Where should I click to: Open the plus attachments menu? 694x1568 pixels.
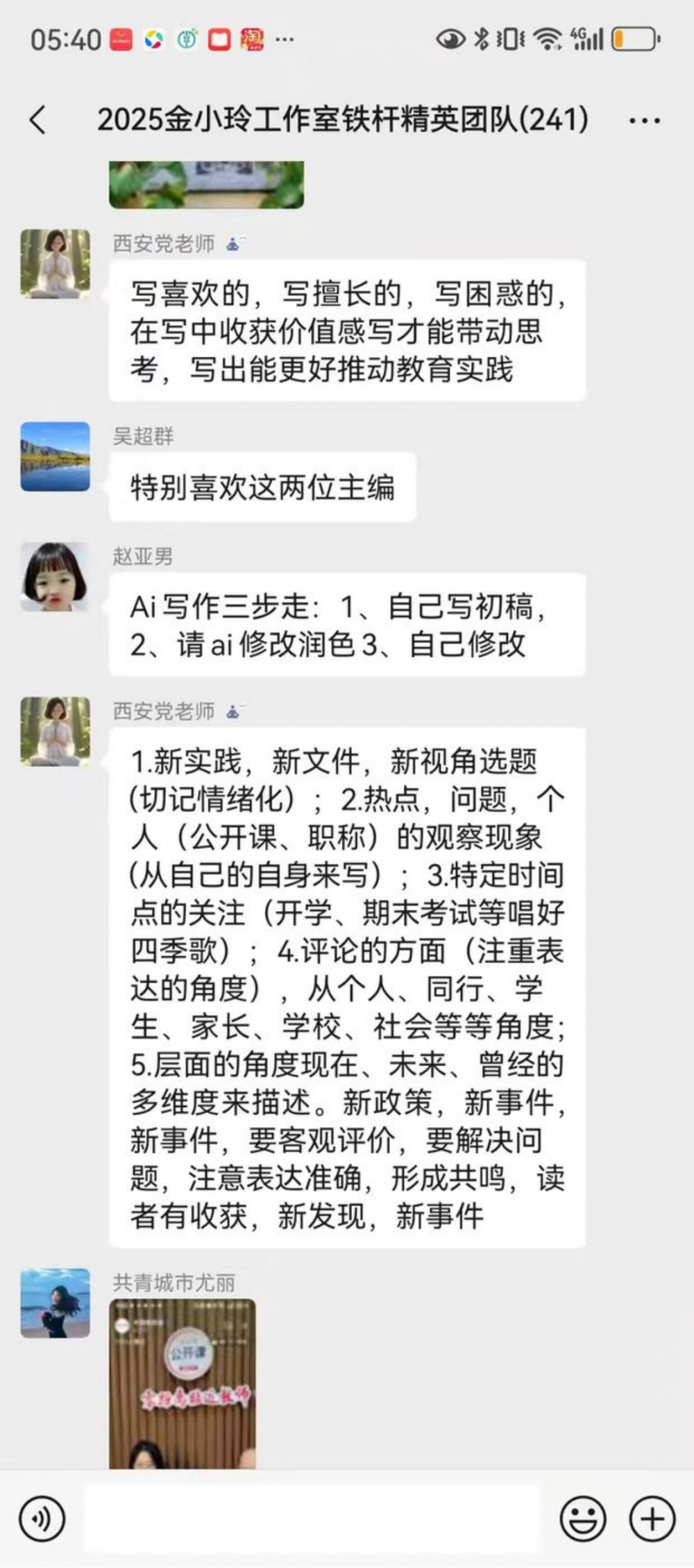point(652,1519)
